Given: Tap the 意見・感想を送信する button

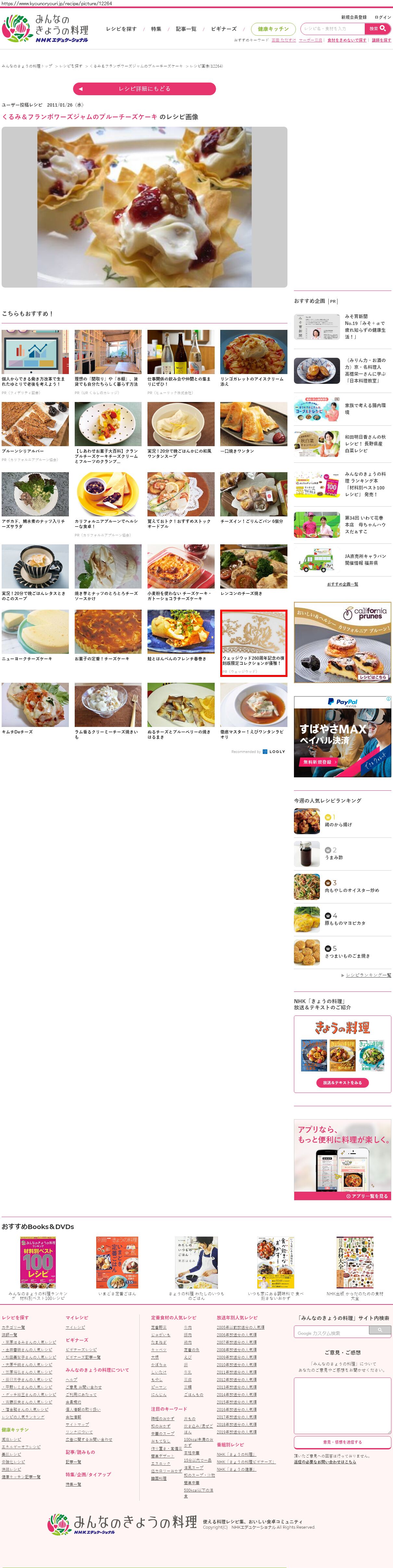Looking at the screenshot, I should [343, 1442].
